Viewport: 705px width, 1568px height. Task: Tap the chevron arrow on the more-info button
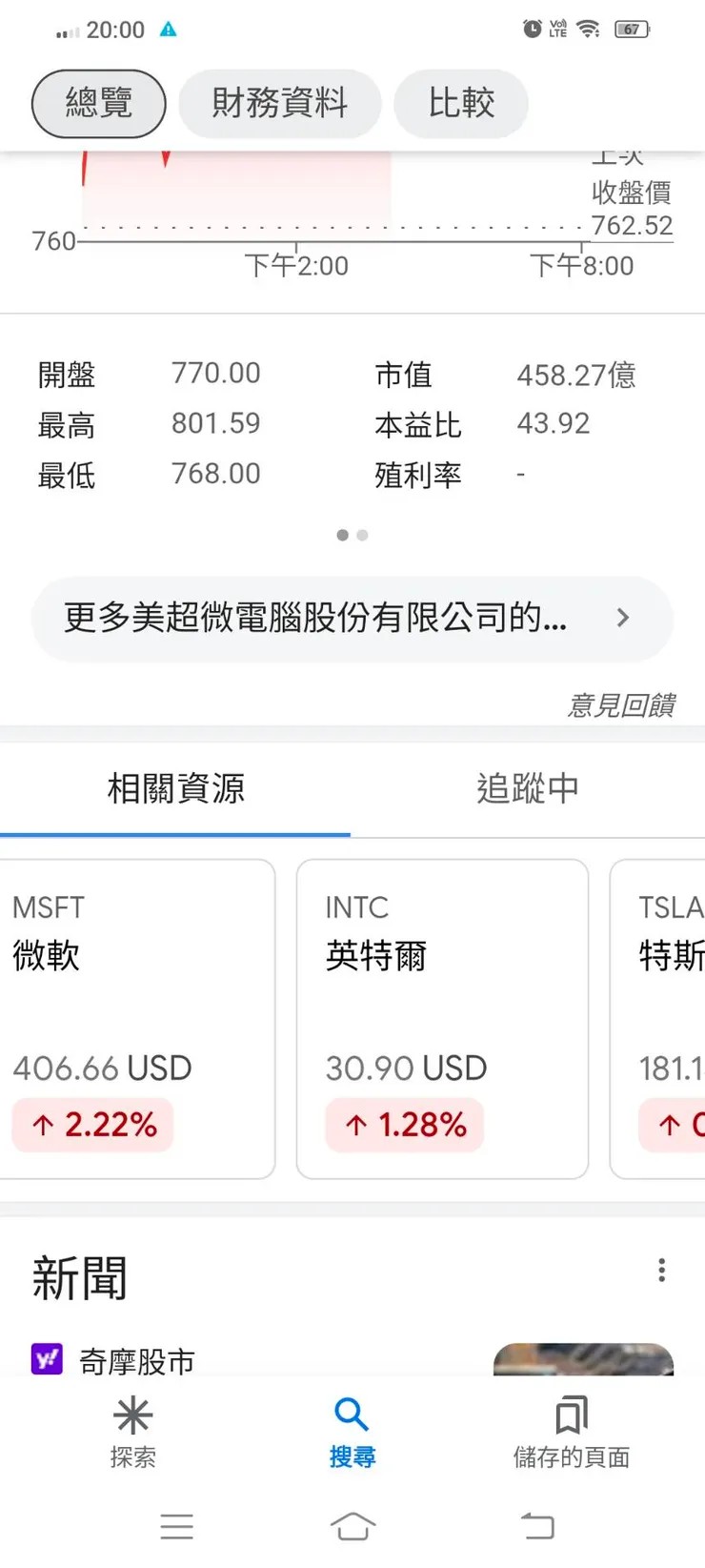[x=622, y=619]
